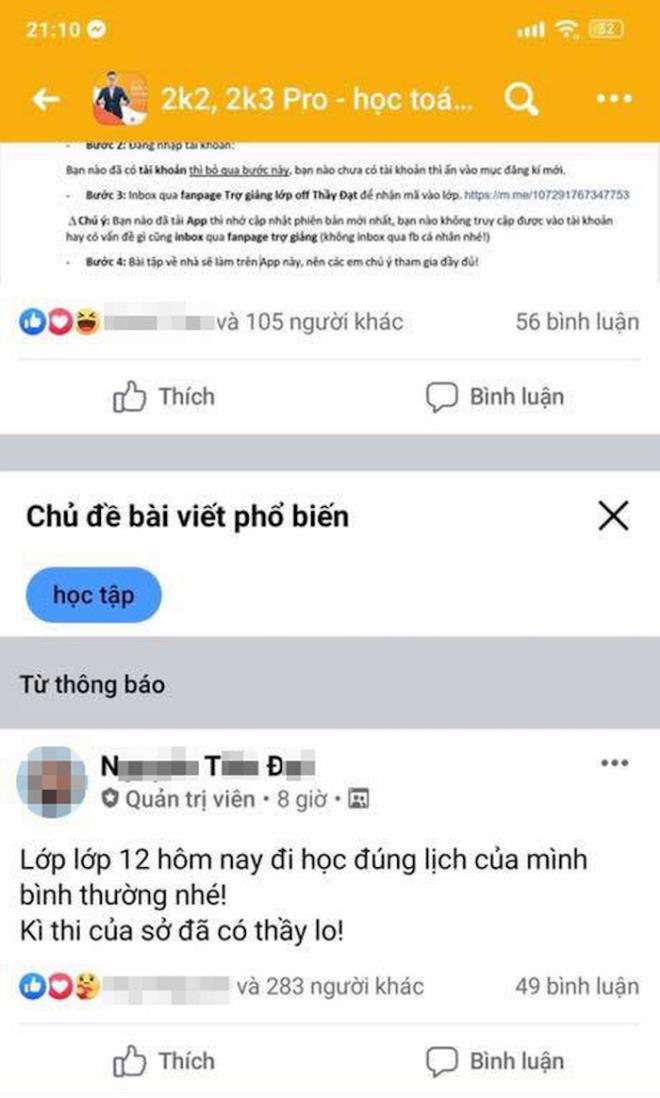View the 49 bình luận comments

(576, 986)
